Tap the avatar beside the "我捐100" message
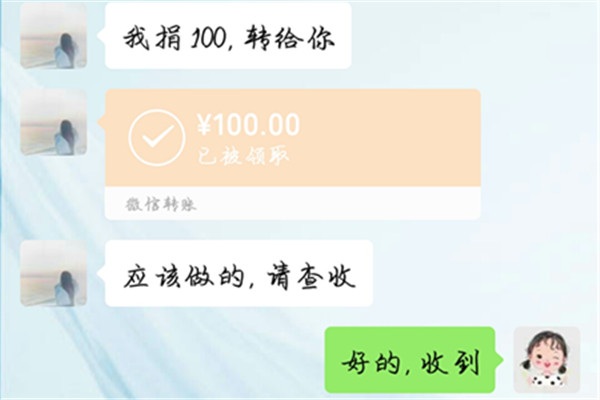This screenshot has width=600, height=400. pos(53,36)
